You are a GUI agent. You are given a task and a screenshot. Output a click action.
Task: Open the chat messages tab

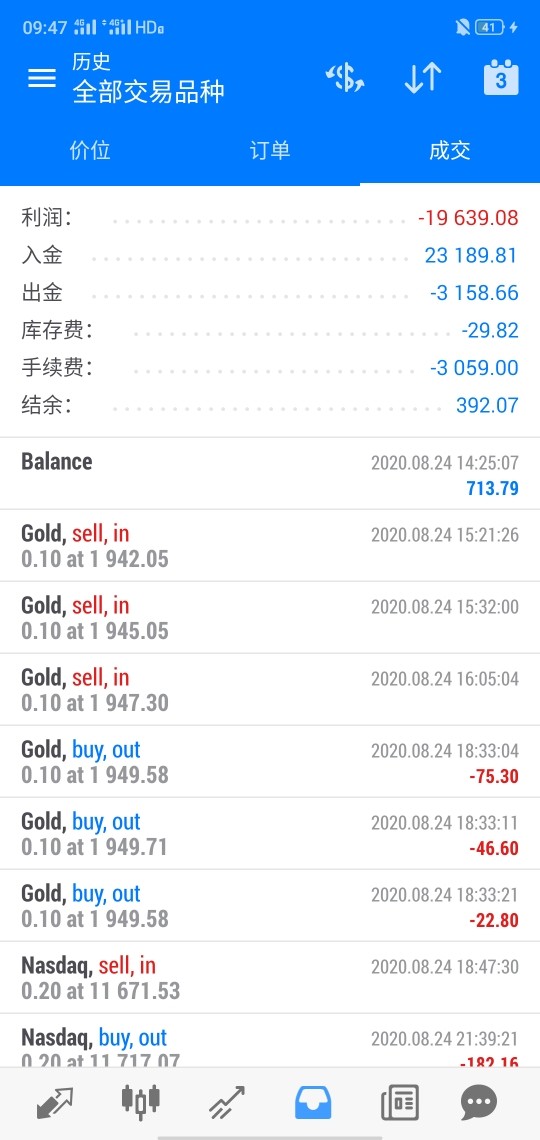tap(479, 1103)
